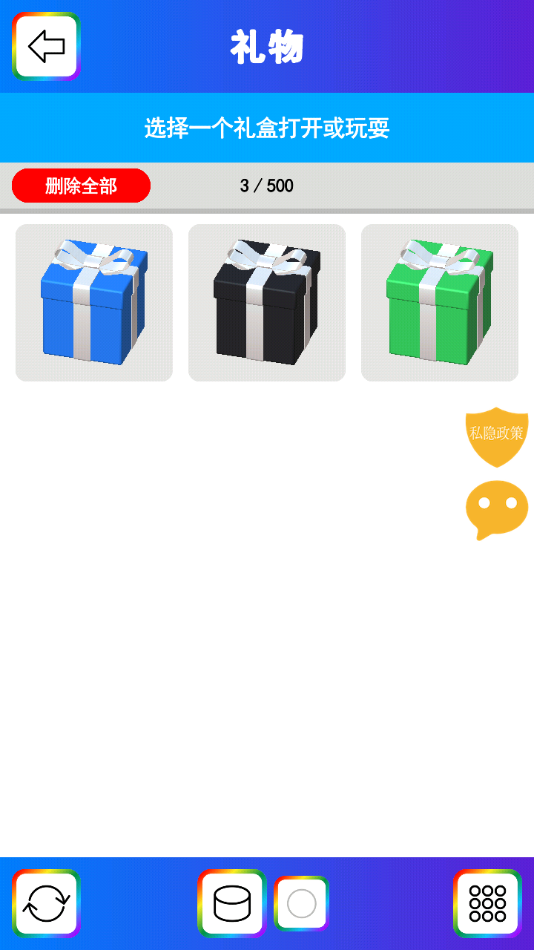Screen dimensions: 534x950
Task: Open the nine-circle grid menu
Action: pos(487,903)
